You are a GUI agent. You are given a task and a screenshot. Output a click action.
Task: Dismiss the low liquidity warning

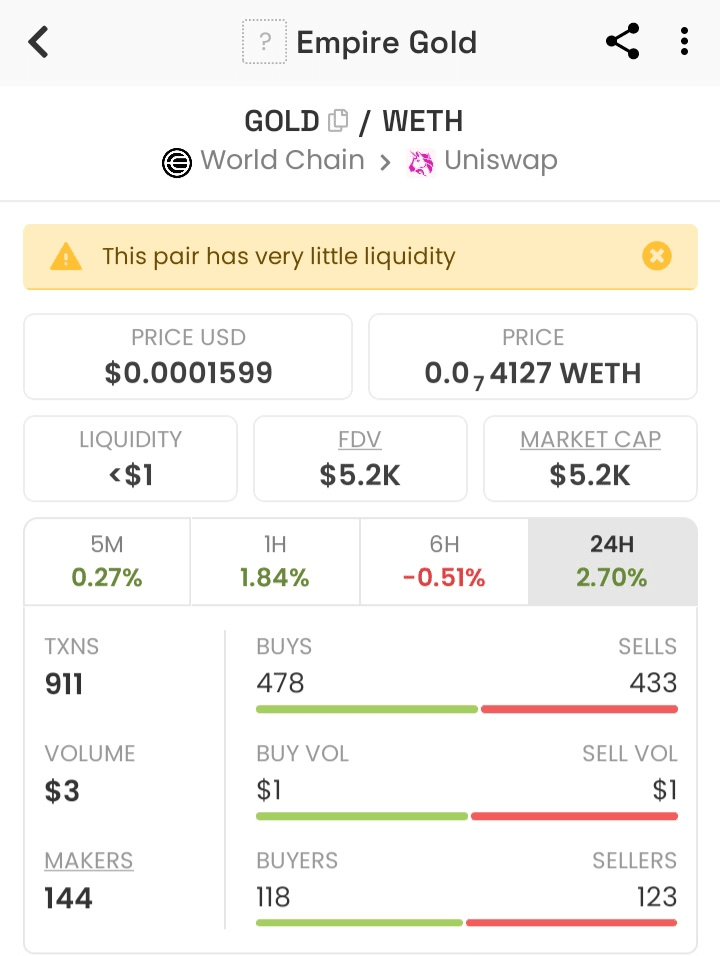pos(656,256)
